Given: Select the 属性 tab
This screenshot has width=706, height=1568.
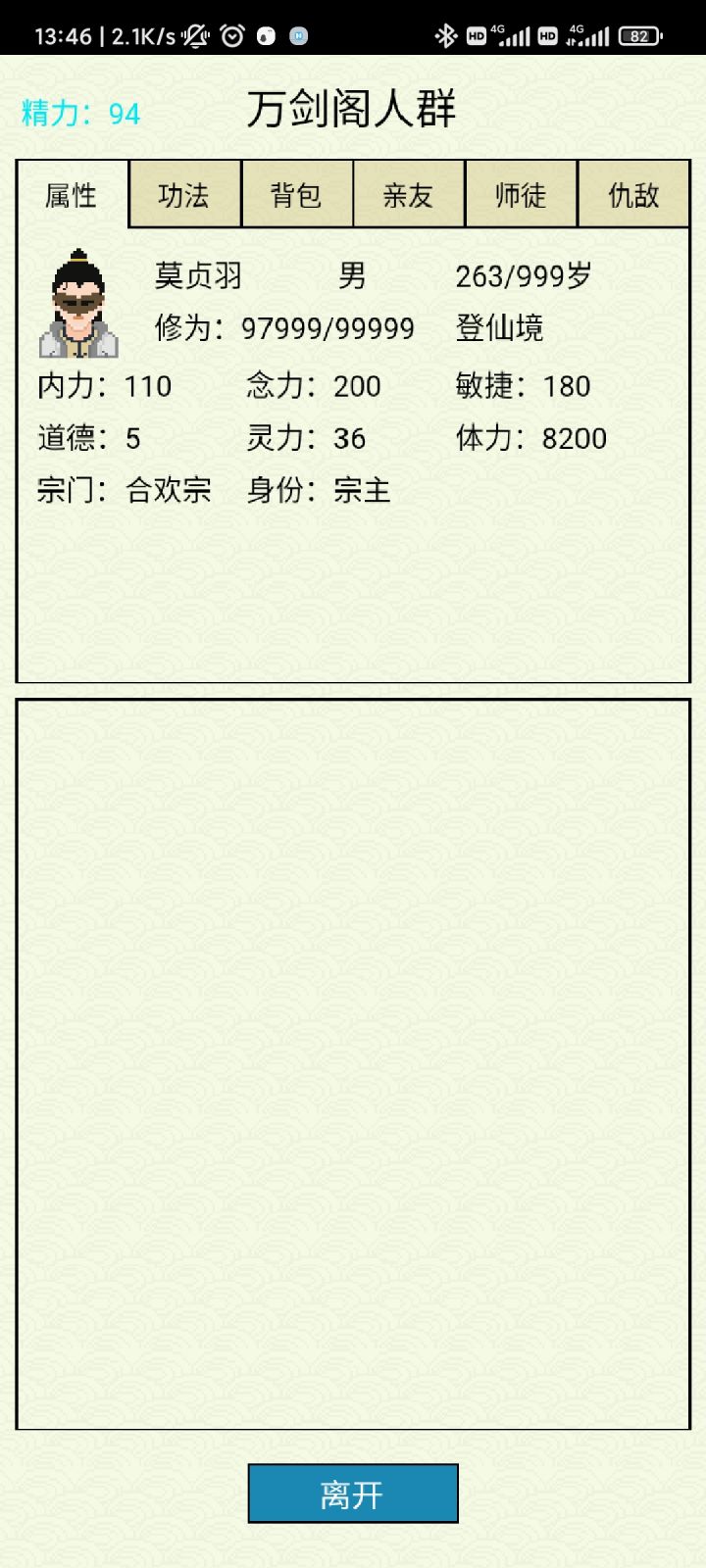Looking at the screenshot, I should click(x=73, y=195).
